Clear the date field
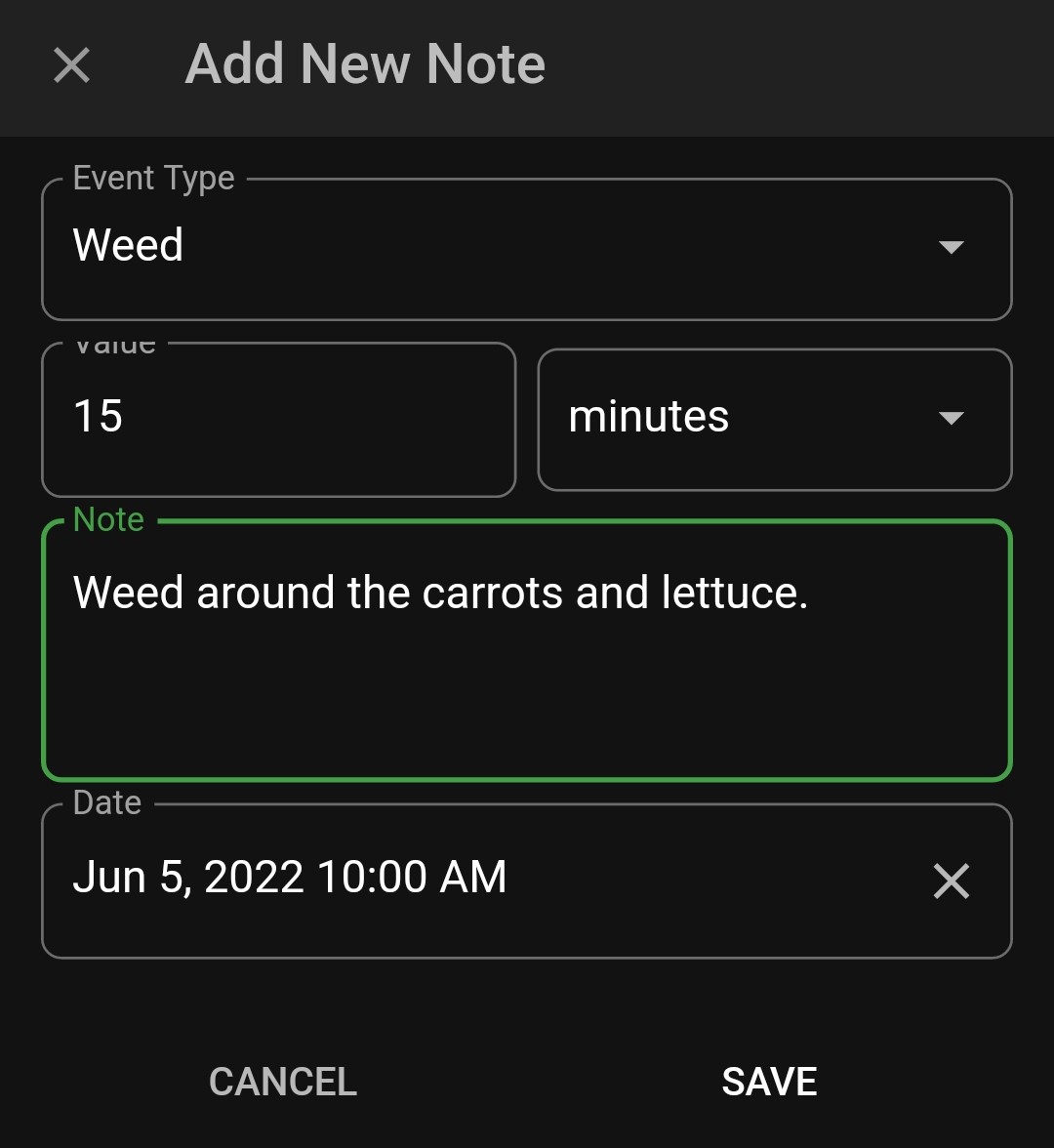 951,881
